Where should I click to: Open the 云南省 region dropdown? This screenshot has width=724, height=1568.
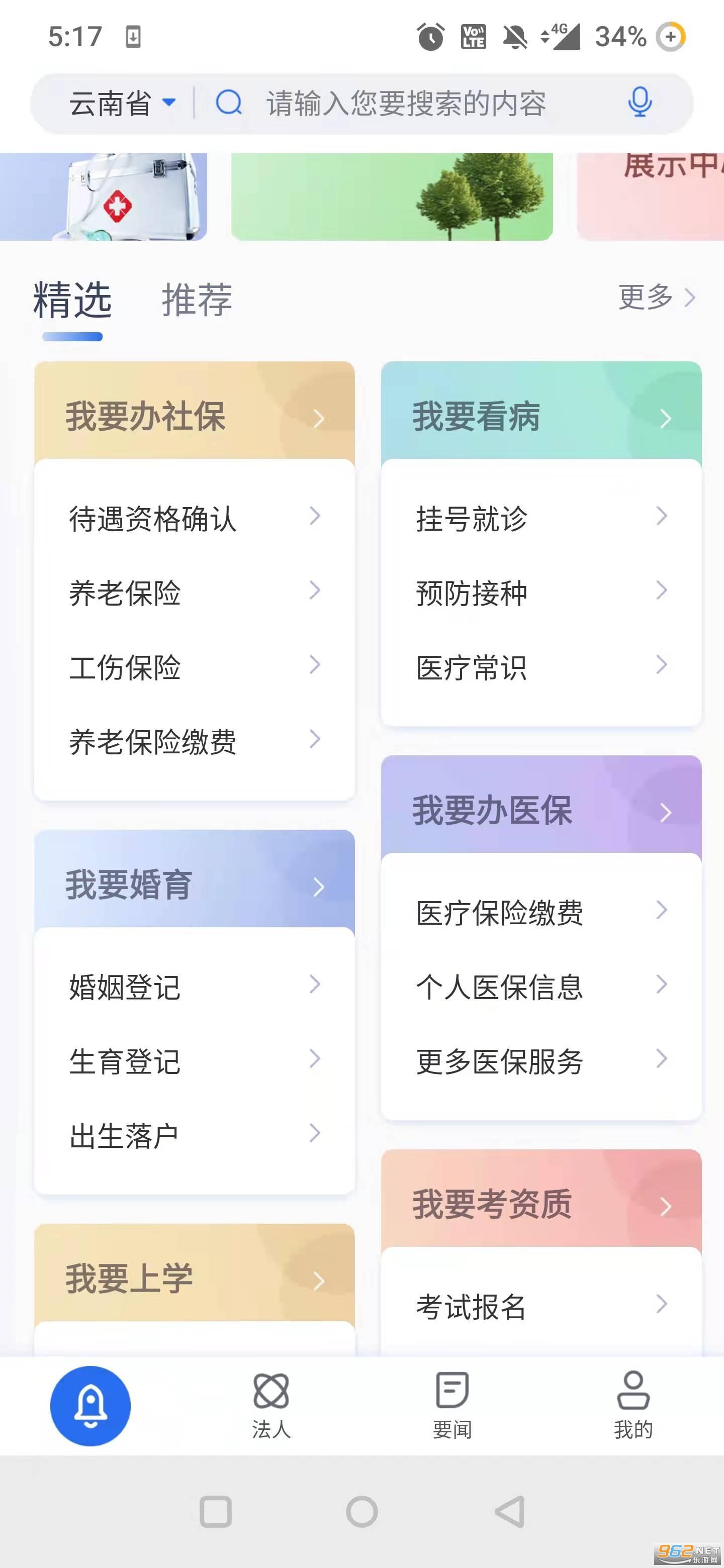[122, 104]
